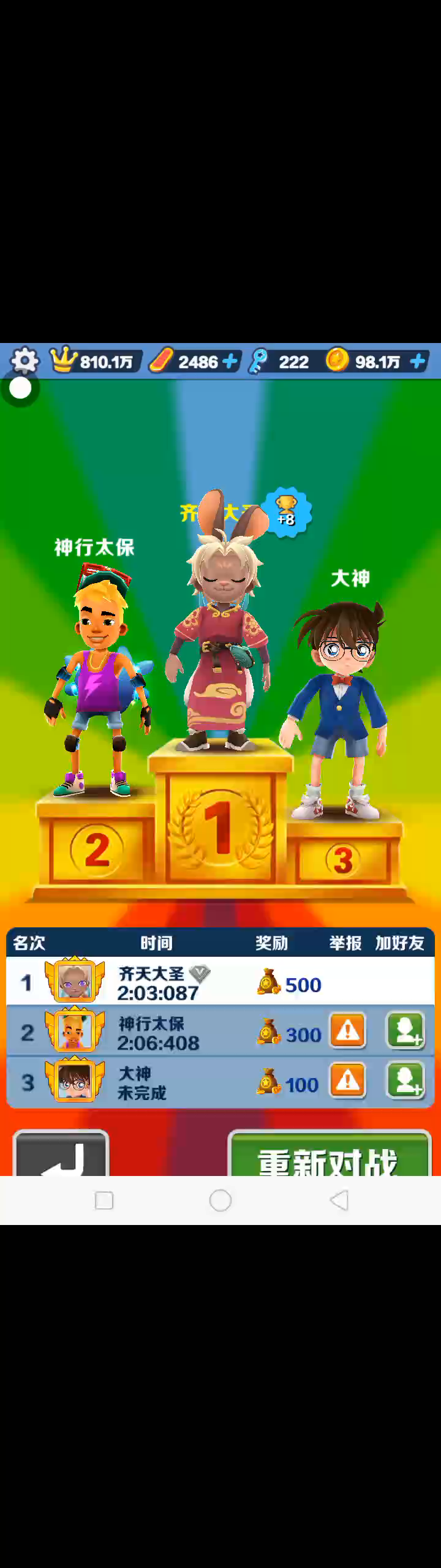Start a rematch with 重新对战
The image size is (441, 1568).
point(330,1155)
